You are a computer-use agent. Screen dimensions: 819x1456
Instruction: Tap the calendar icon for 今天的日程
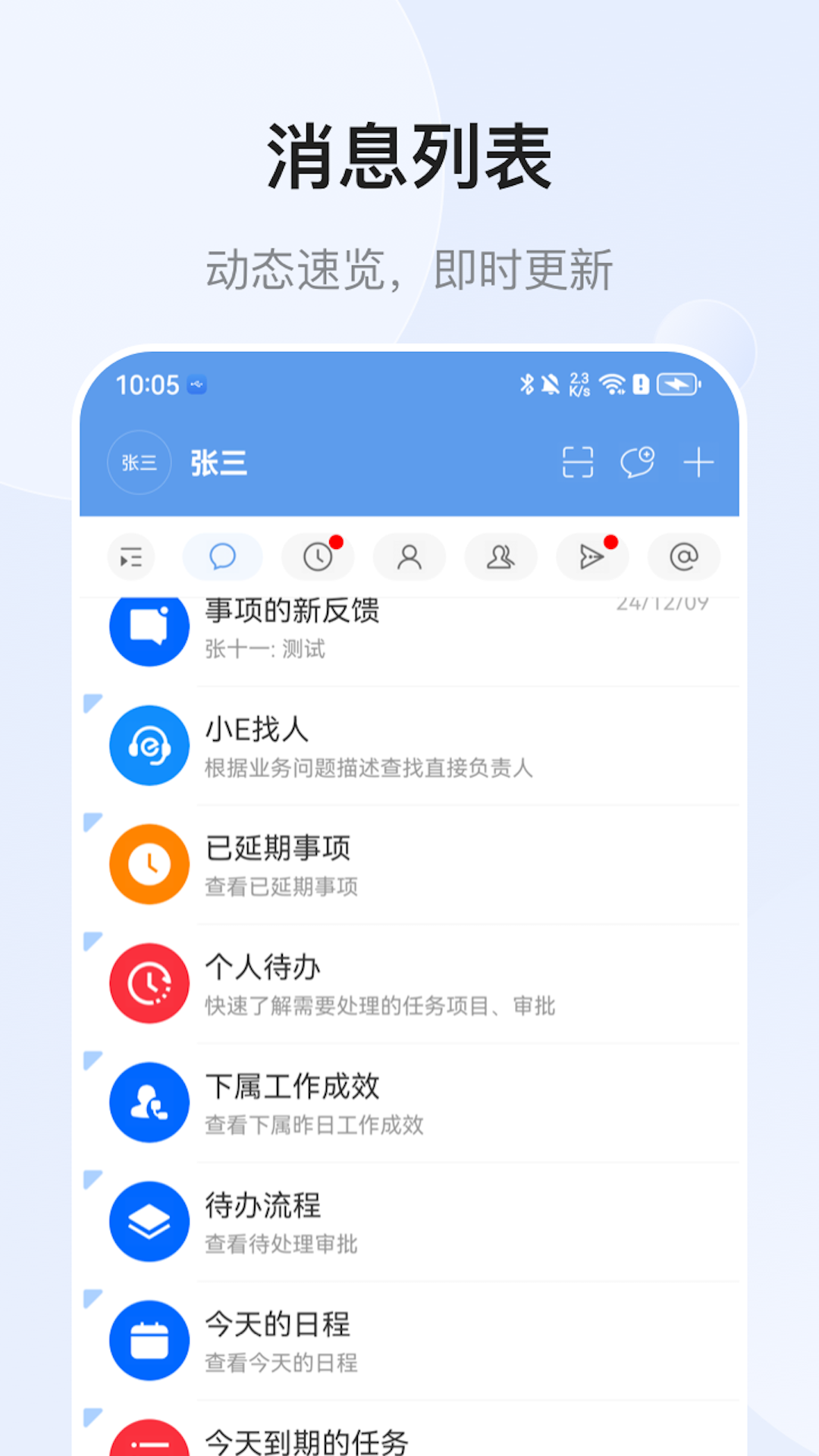coord(149,1340)
